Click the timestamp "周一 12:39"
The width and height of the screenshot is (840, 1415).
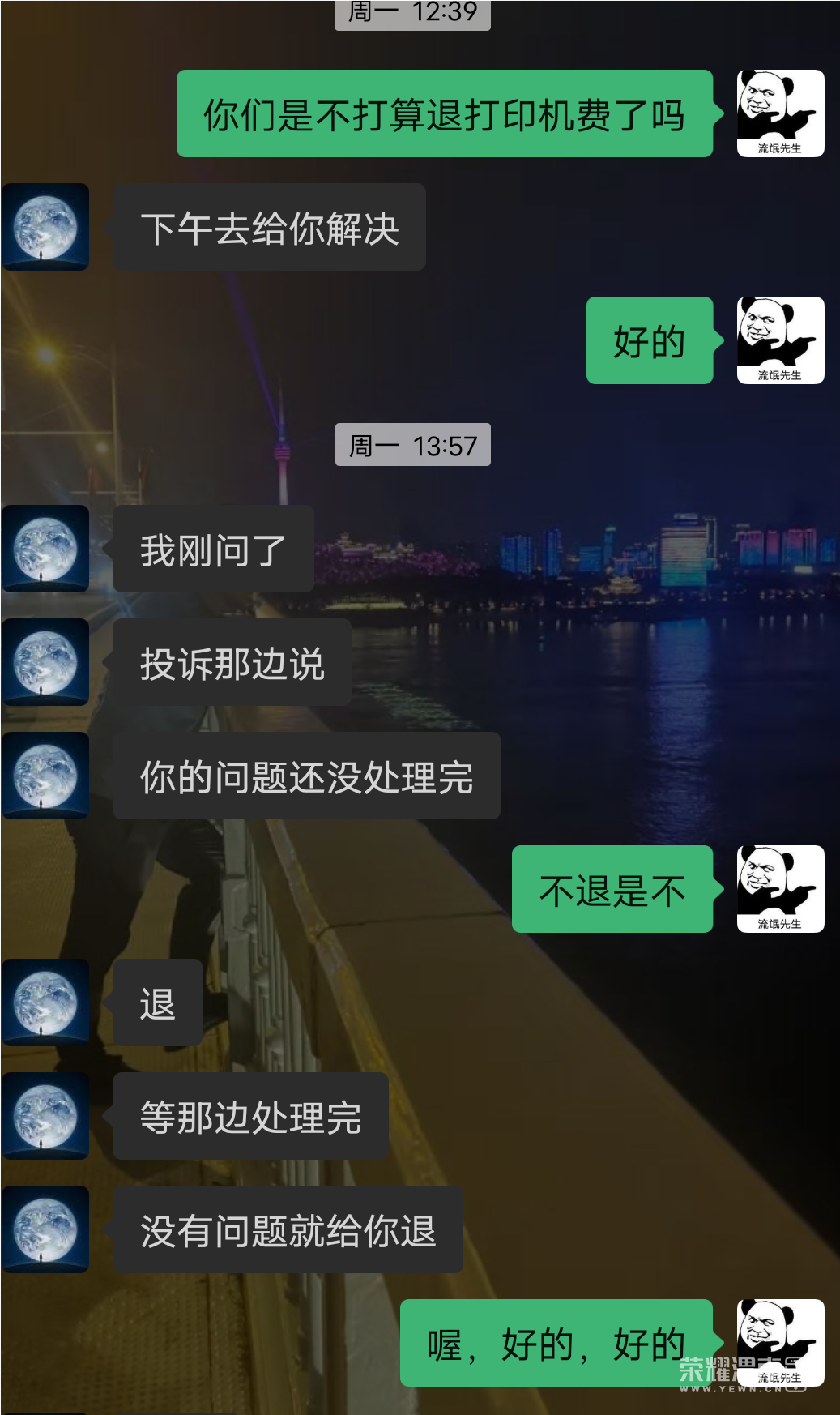click(411, 14)
